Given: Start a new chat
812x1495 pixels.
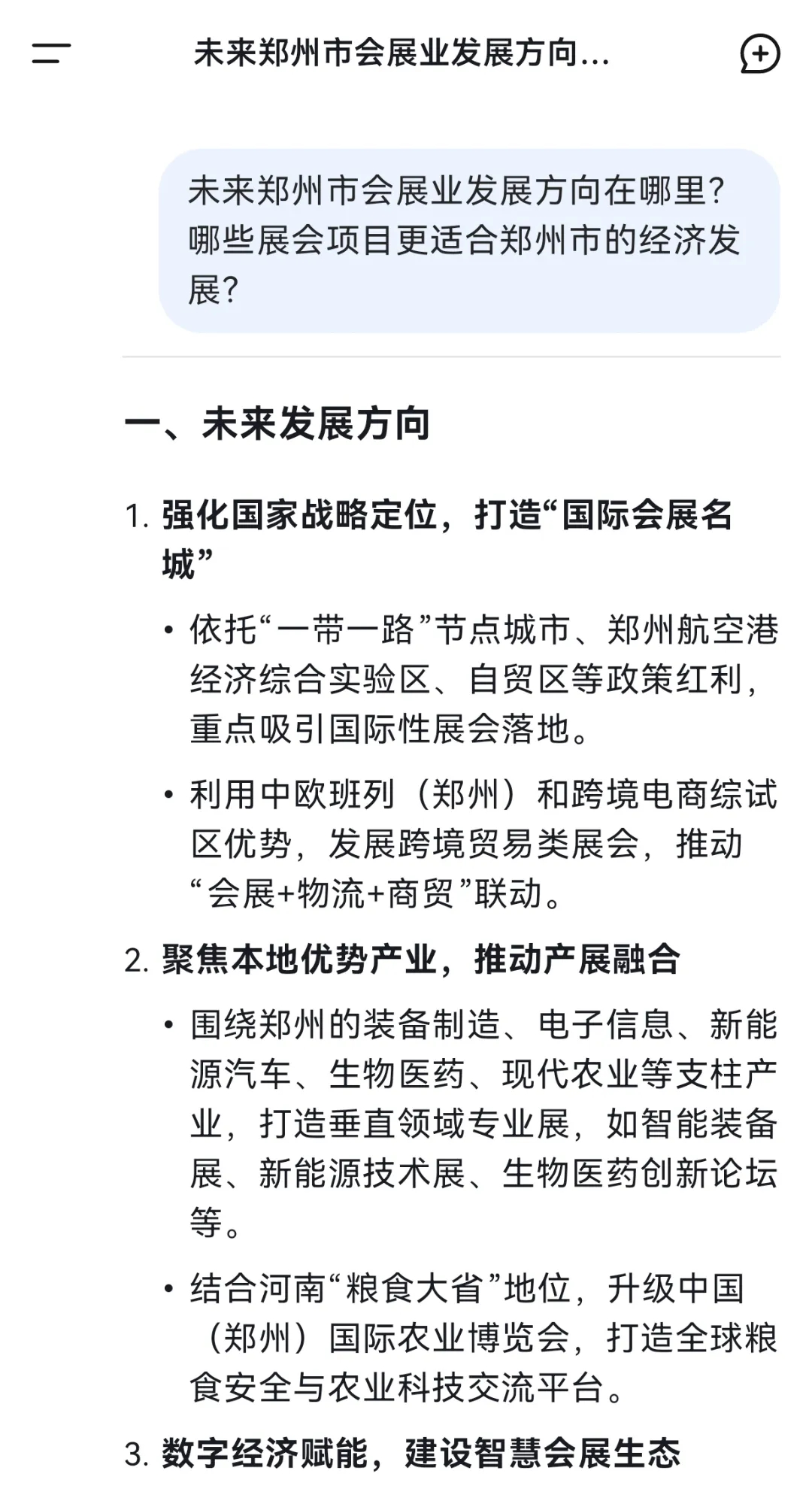Looking at the screenshot, I should pyautogui.click(x=759, y=53).
